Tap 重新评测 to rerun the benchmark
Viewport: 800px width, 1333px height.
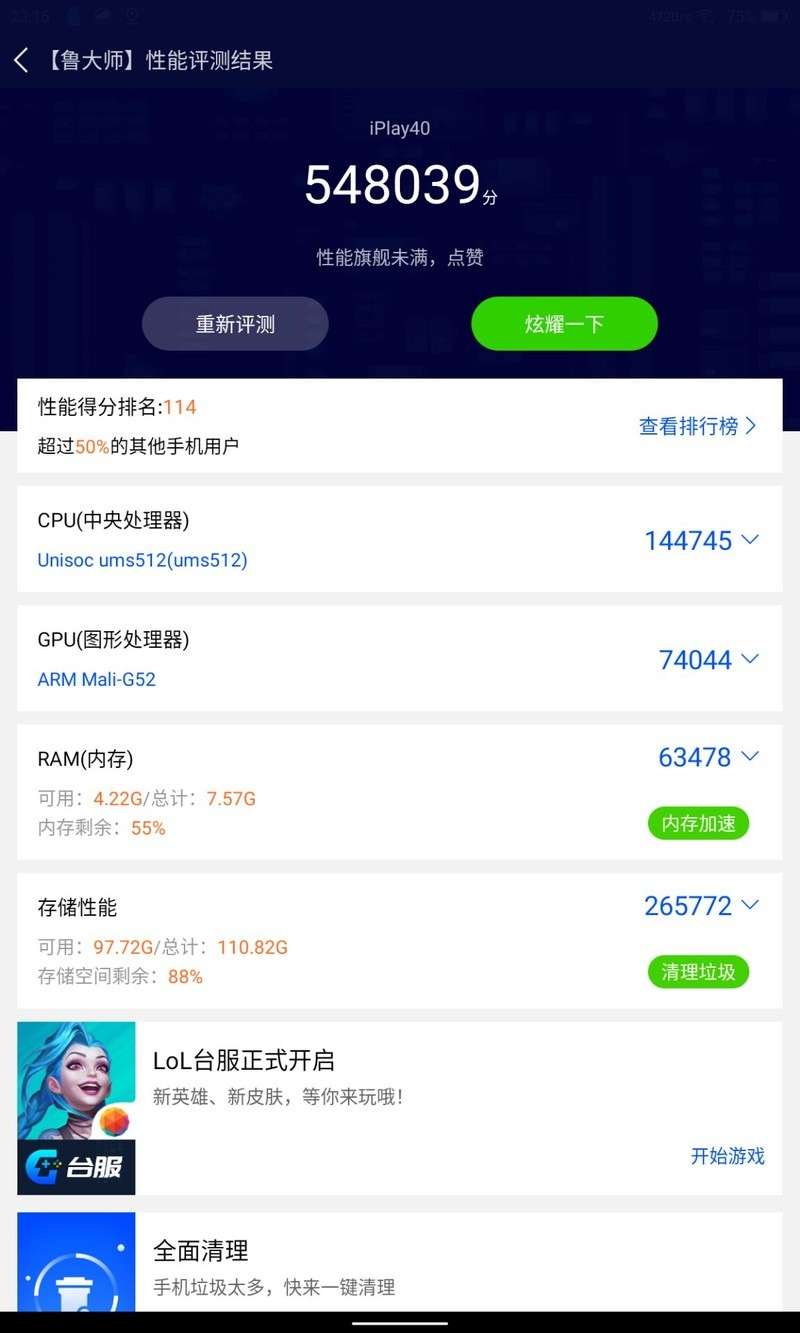235,324
